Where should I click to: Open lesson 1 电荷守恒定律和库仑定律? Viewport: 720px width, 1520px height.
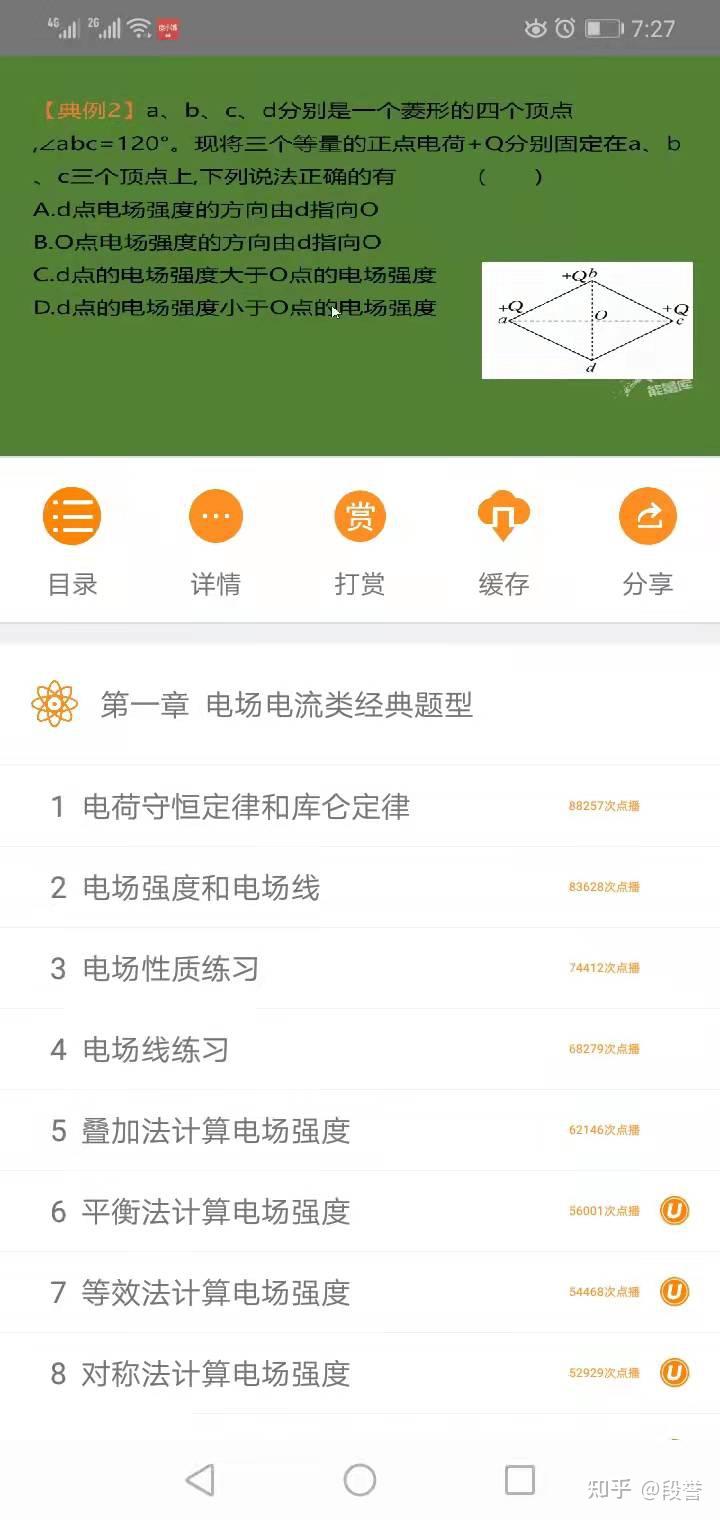coord(360,806)
